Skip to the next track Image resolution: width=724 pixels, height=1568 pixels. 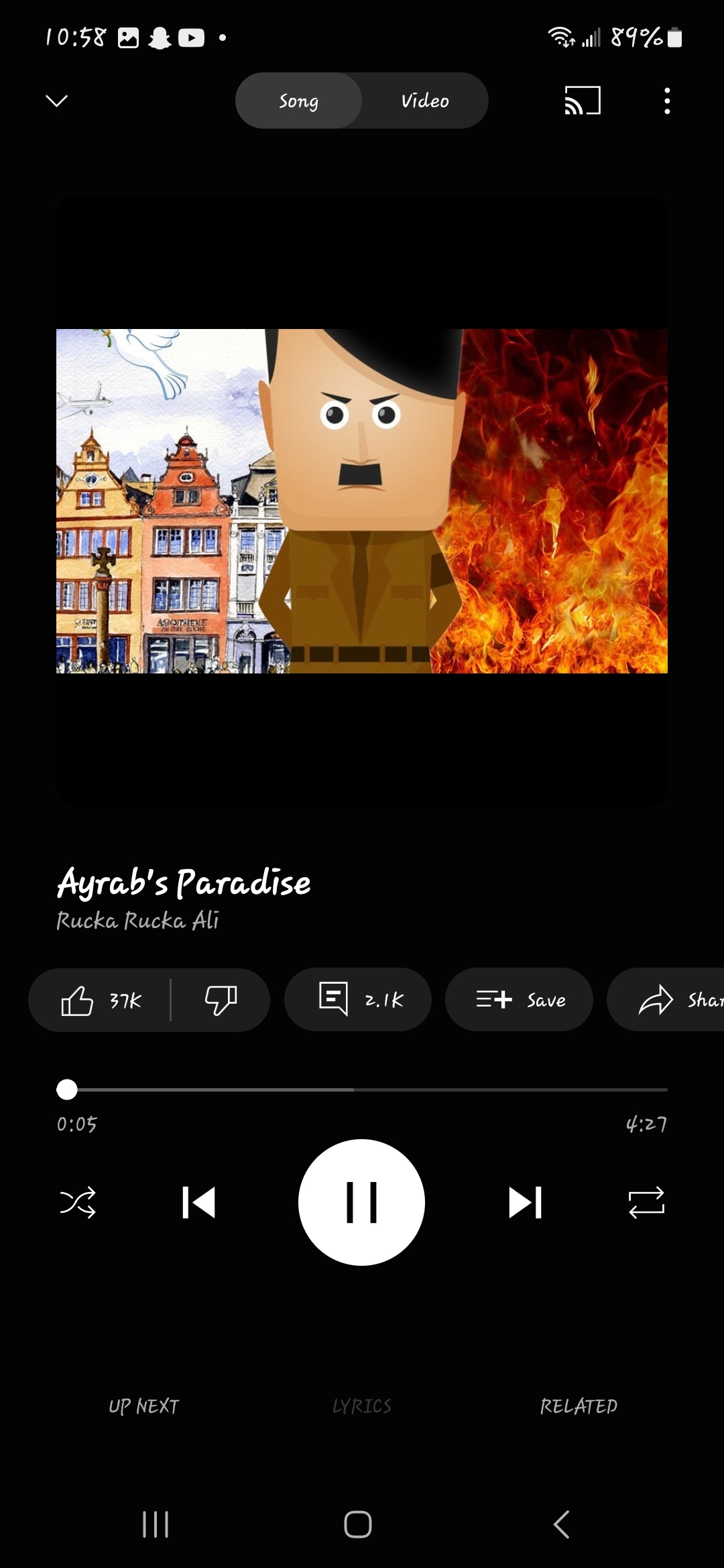click(525, 1202)
